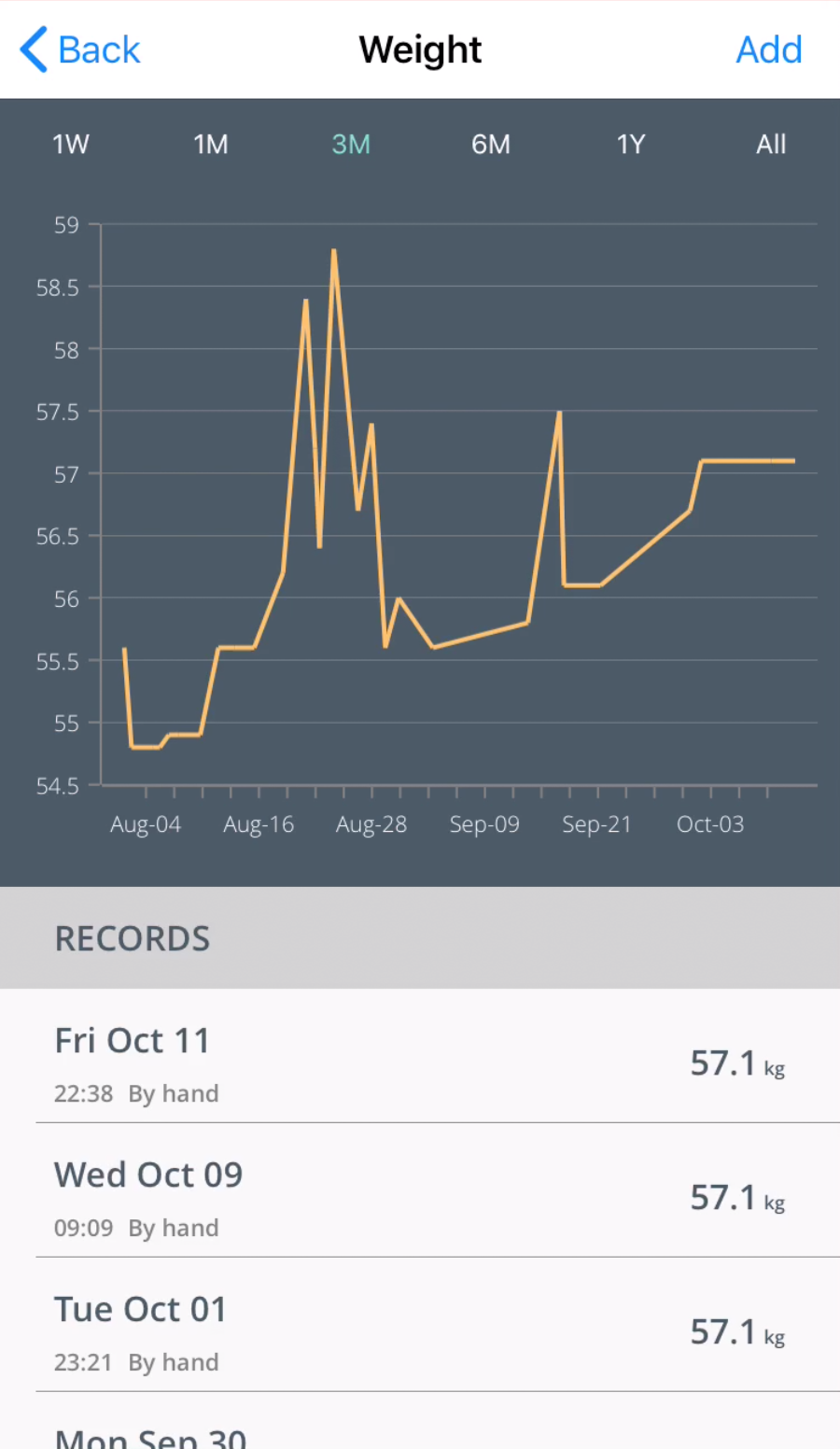
Task: Go back from the Weight screen
Action: coord(80,49)
